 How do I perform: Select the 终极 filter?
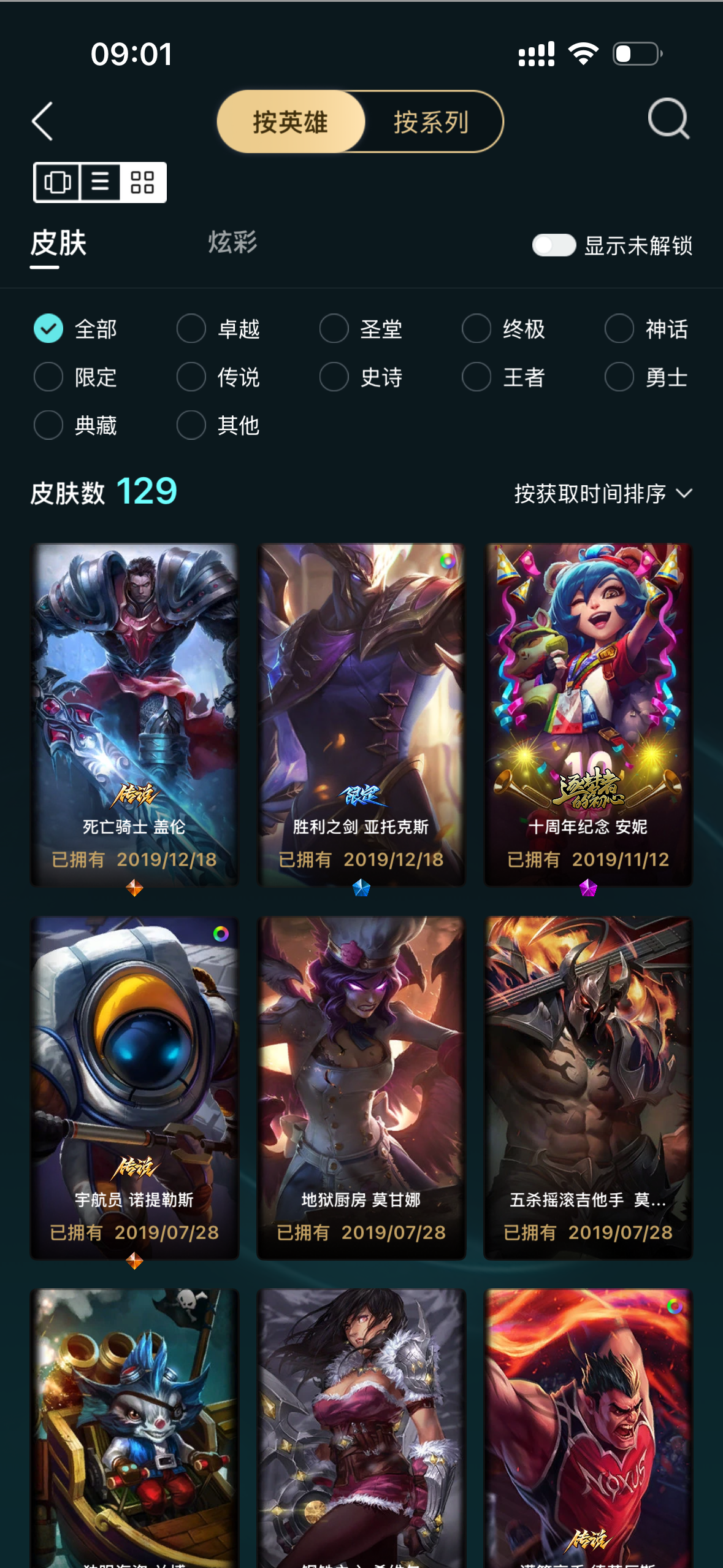(x=476, y=329)
